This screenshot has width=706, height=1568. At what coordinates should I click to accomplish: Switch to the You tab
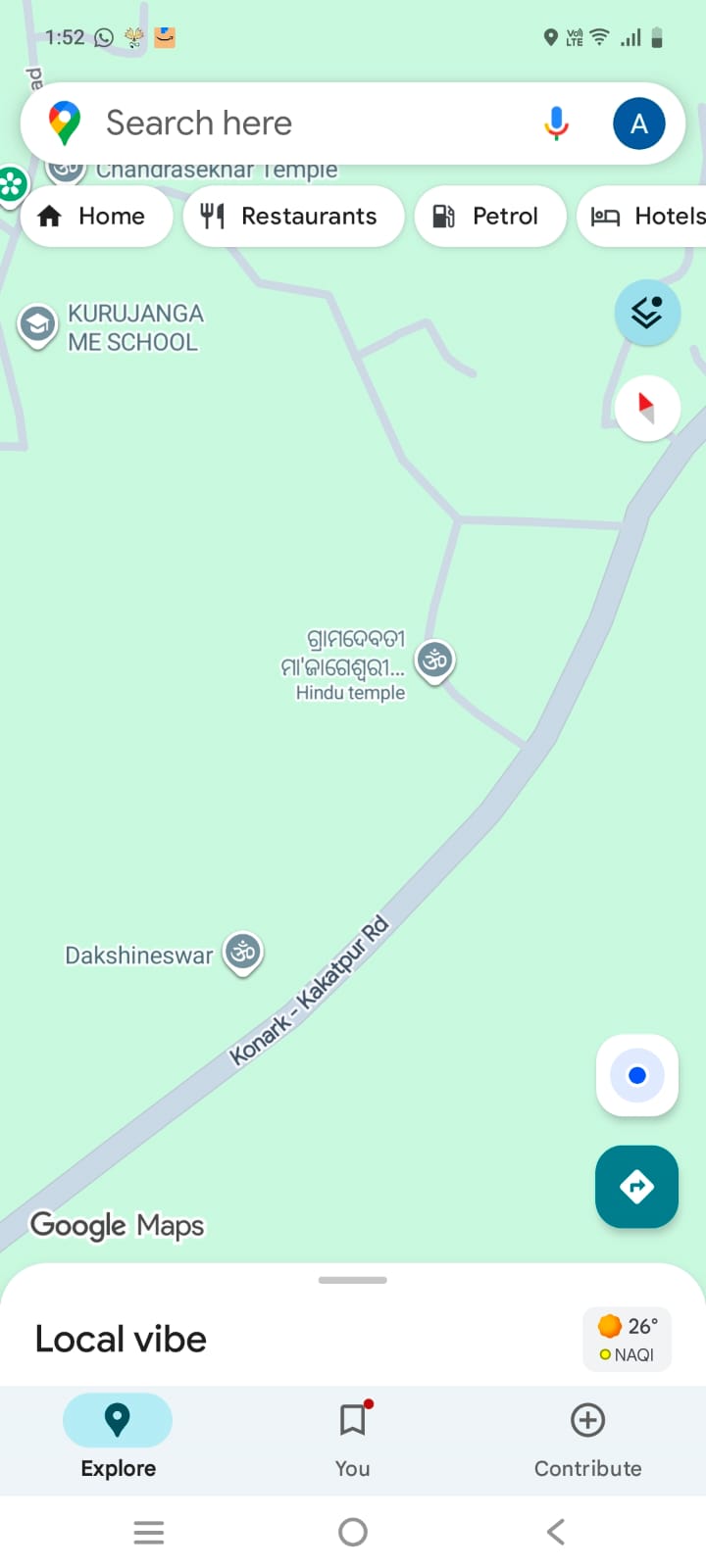(353, 1438)
